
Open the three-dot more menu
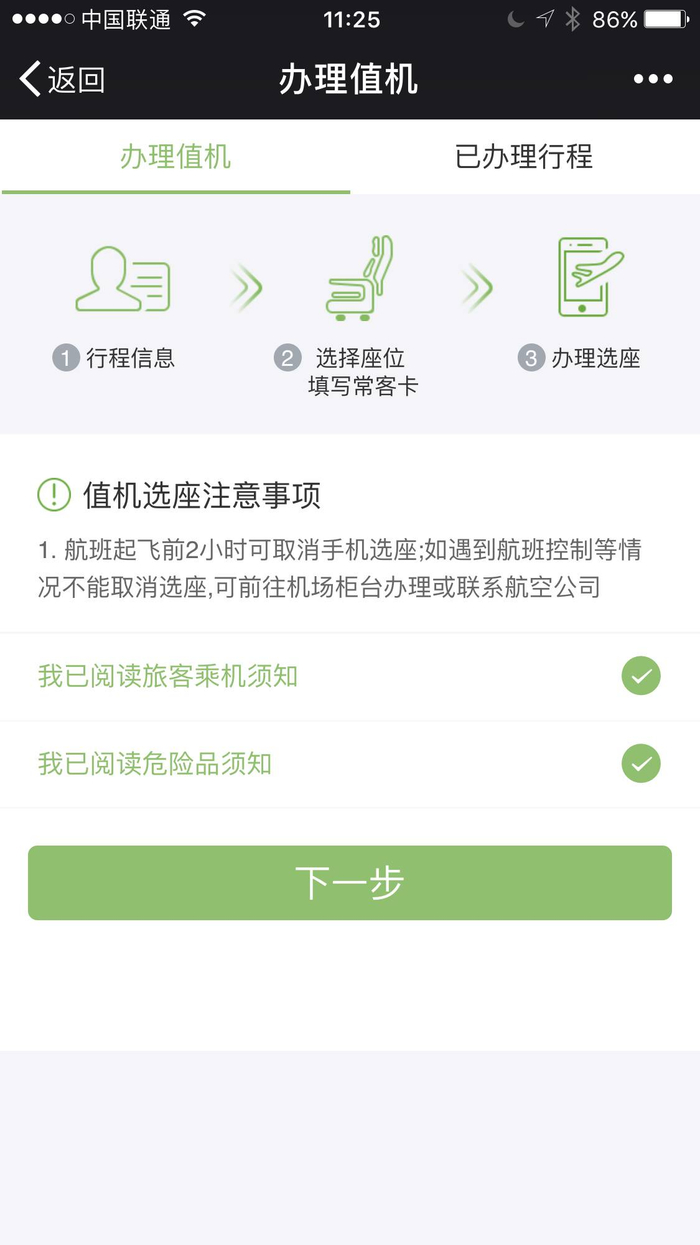point(653,79)
